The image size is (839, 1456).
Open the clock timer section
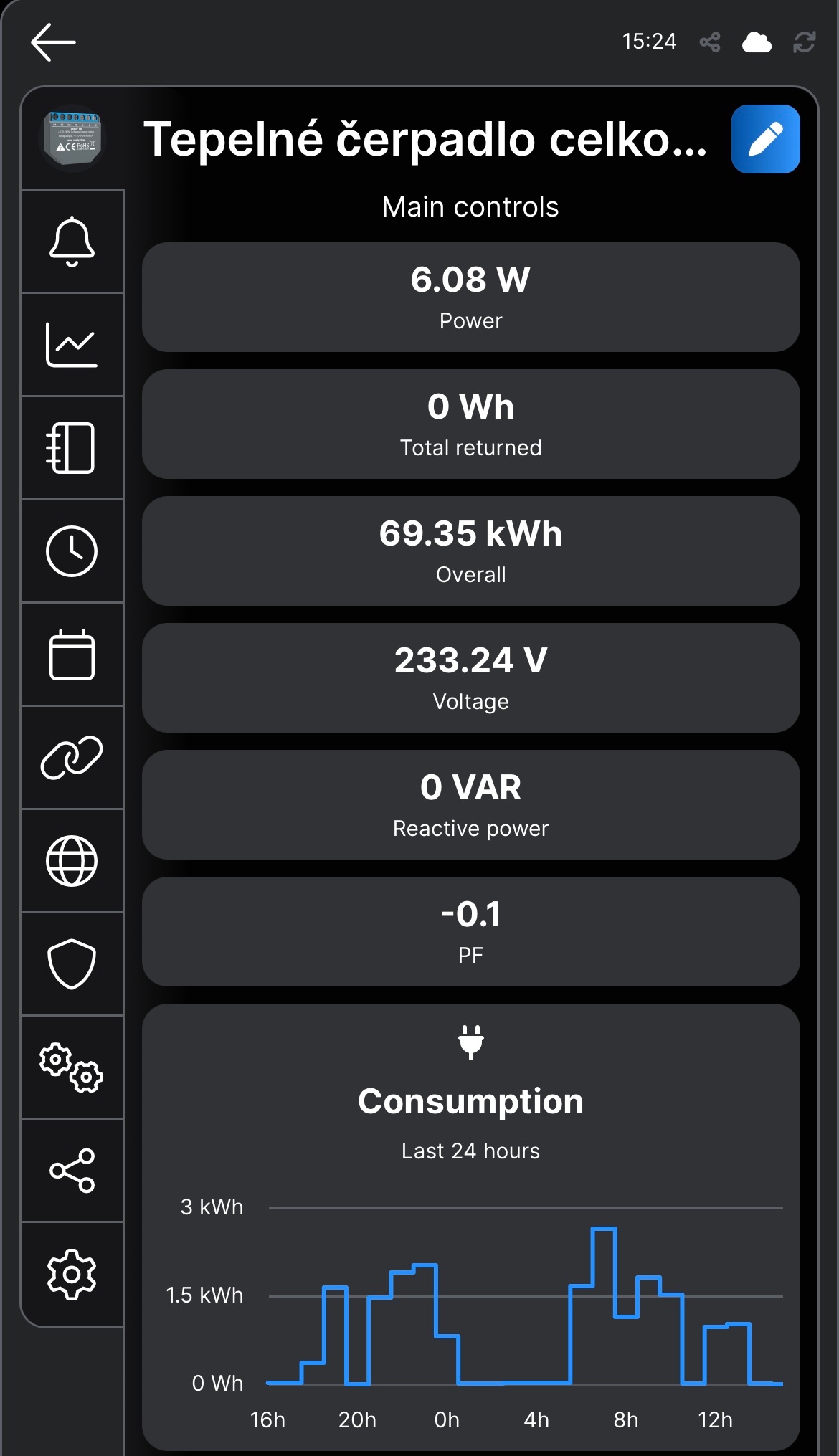click(72, 551)
